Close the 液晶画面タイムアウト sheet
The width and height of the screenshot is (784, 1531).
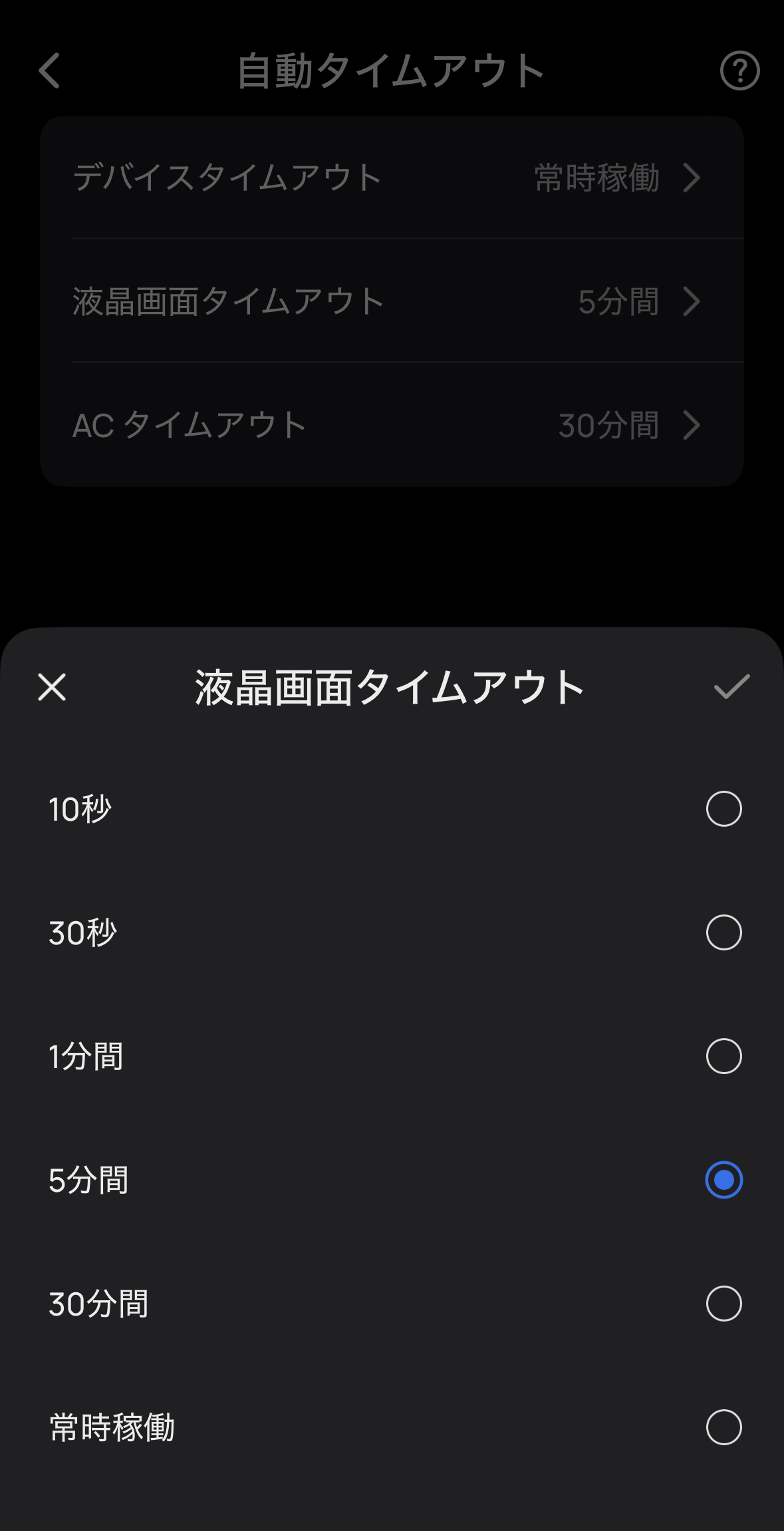click(52, 687)
